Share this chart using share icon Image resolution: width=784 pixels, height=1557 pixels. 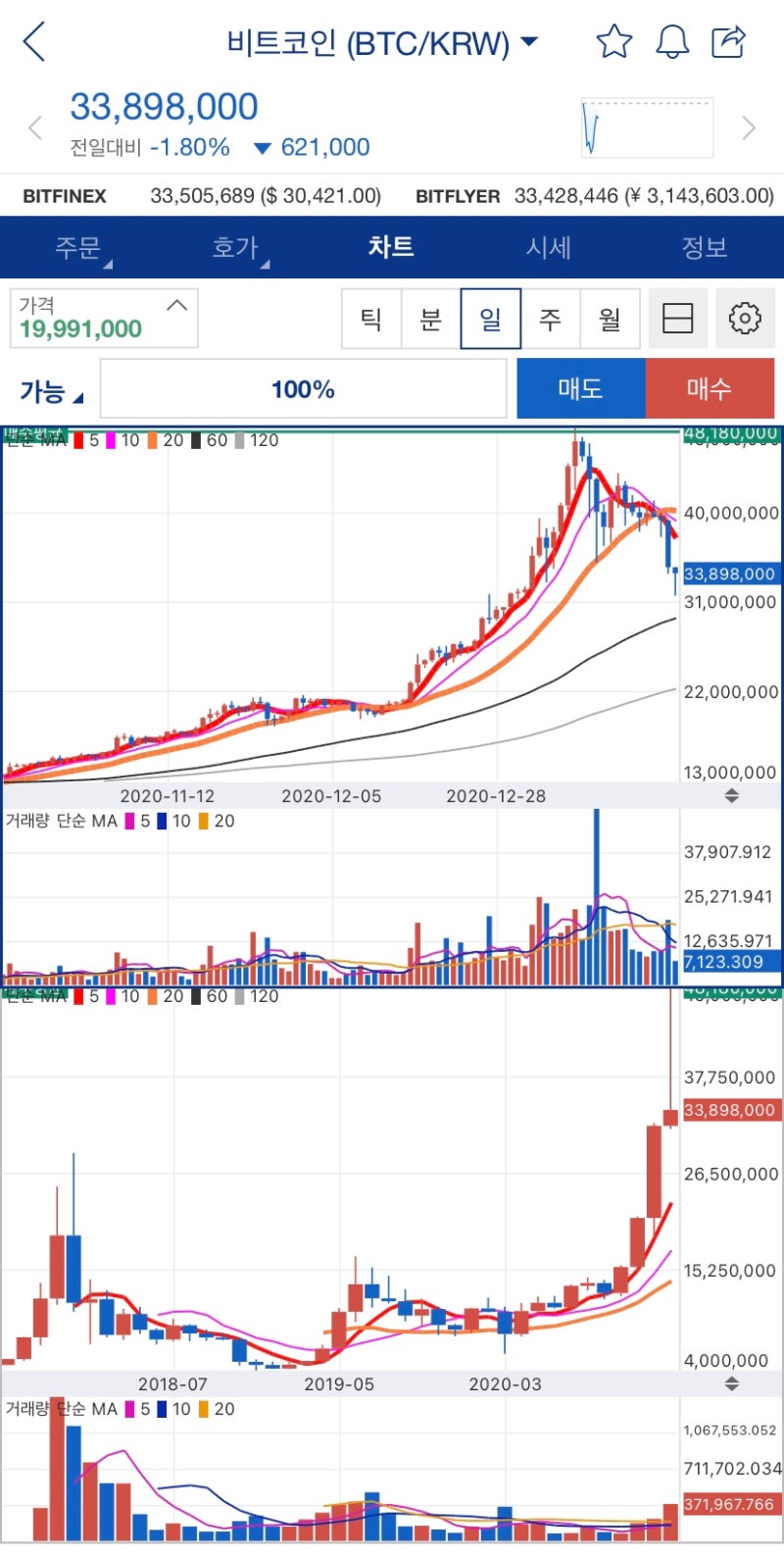727,41
